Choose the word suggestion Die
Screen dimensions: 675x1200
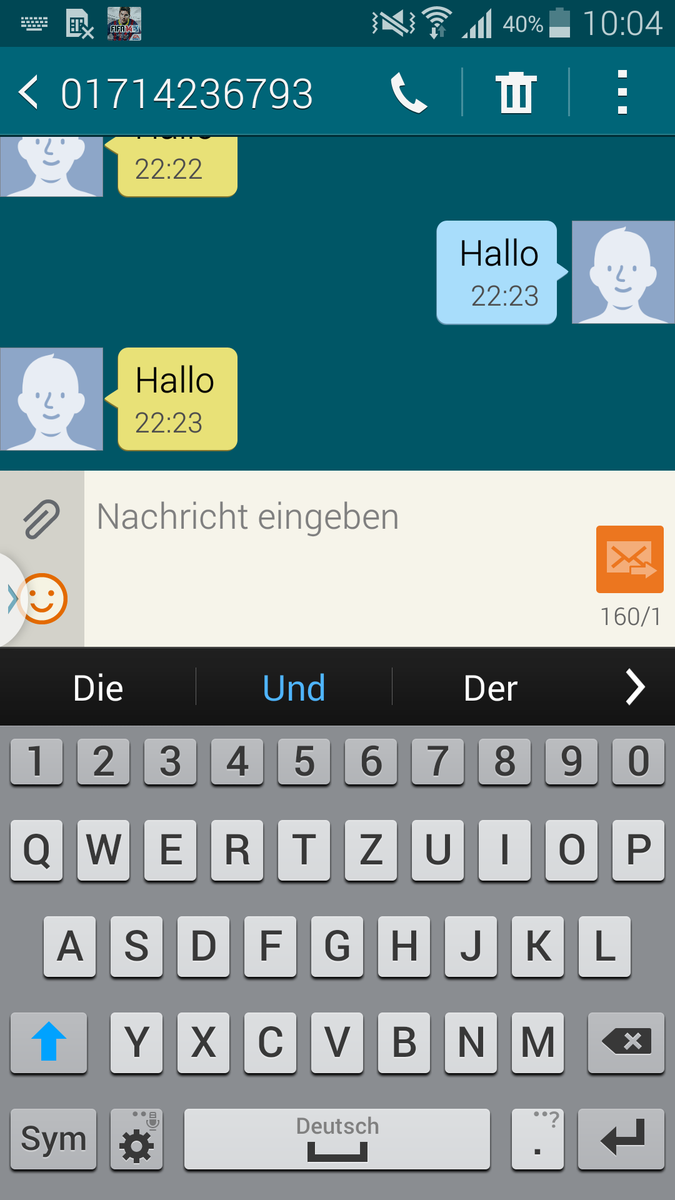pos(98,688)
